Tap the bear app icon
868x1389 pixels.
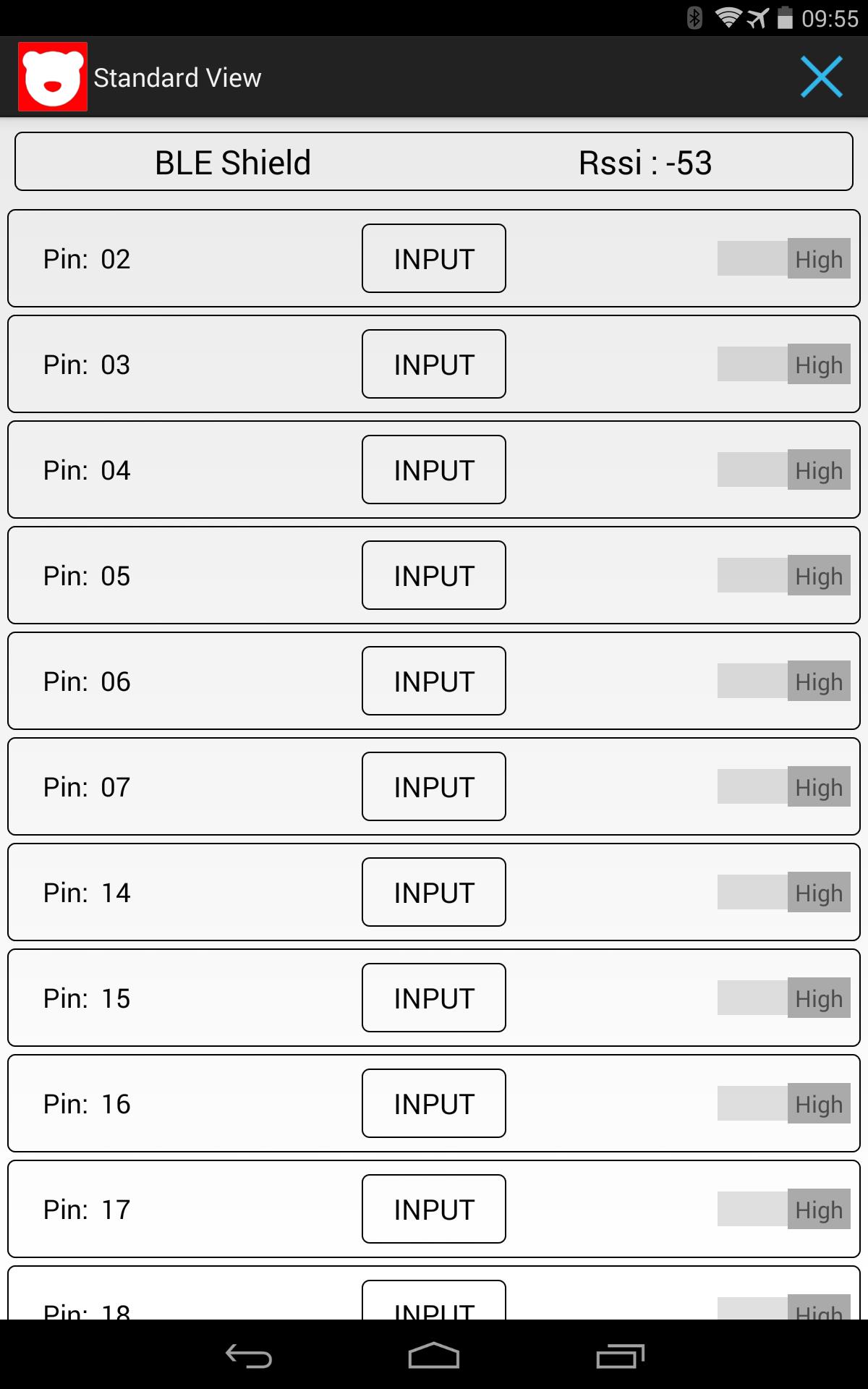point(53,77)
